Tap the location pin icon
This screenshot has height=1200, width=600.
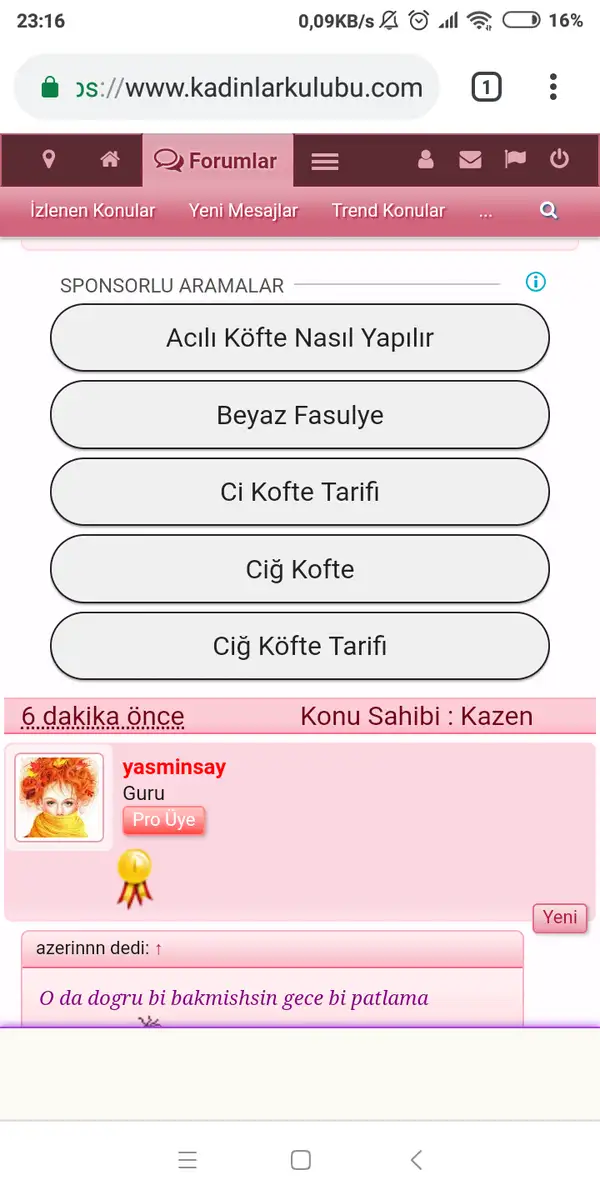coord(48,160)
